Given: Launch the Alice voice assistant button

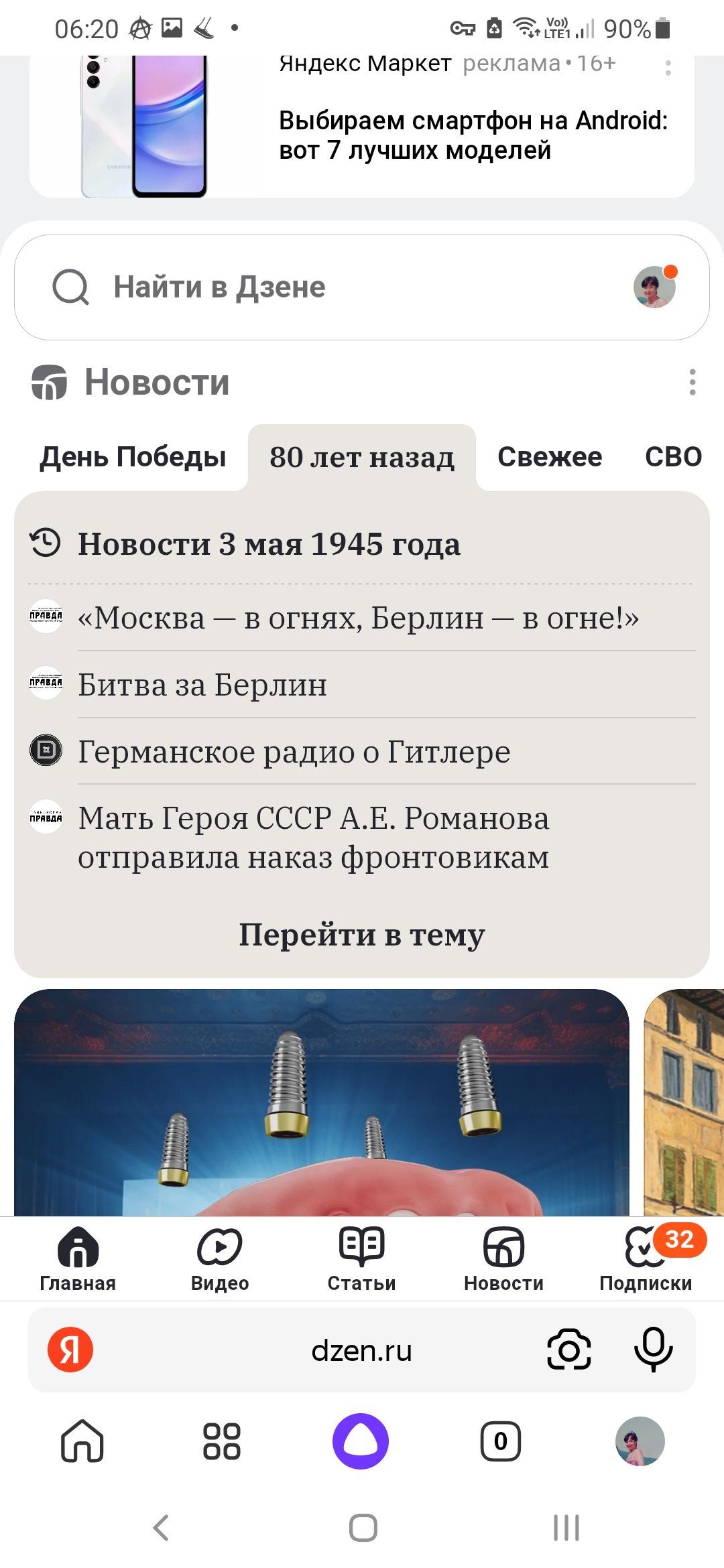Looking at the screenshot, I should pos(361,1441).
